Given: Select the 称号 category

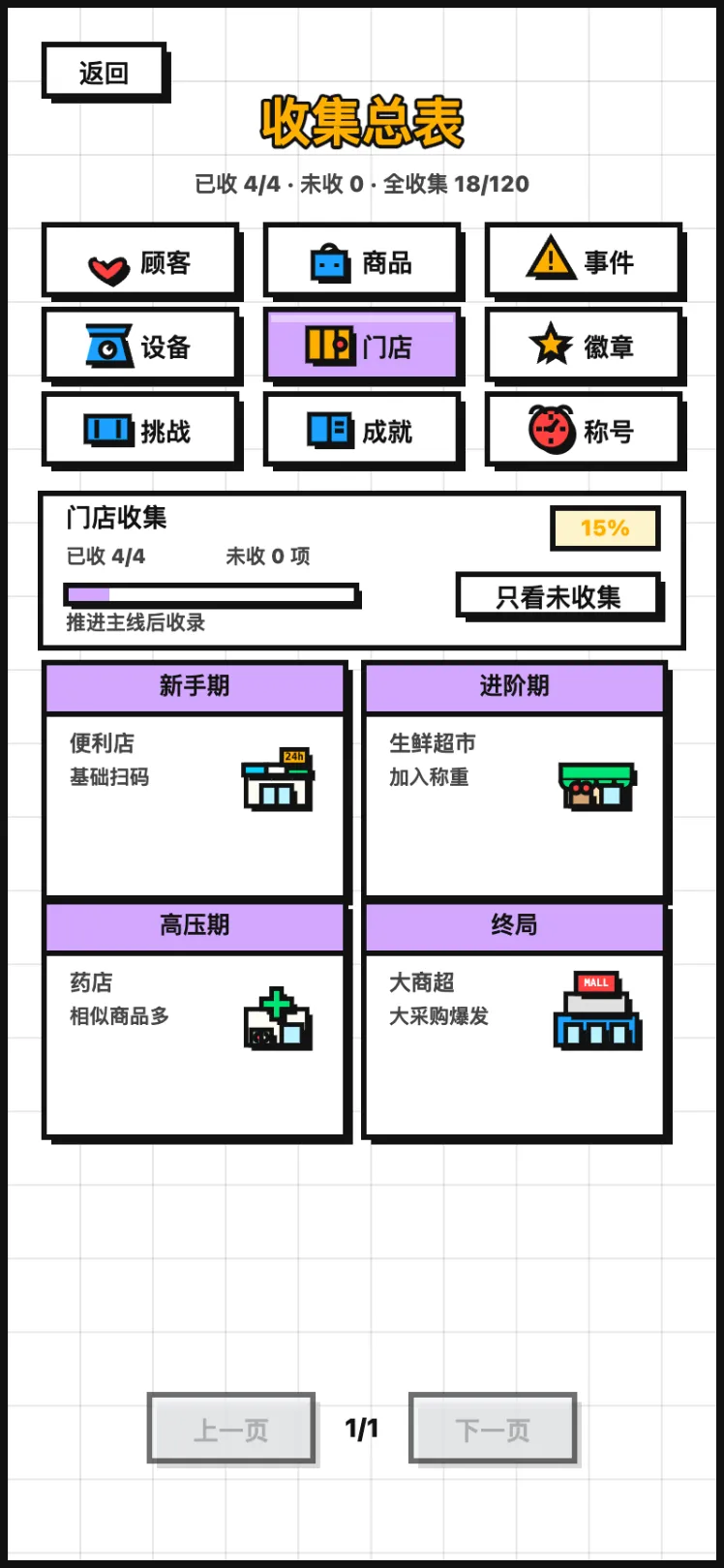Looking at the screenshot, I should 584,429.
